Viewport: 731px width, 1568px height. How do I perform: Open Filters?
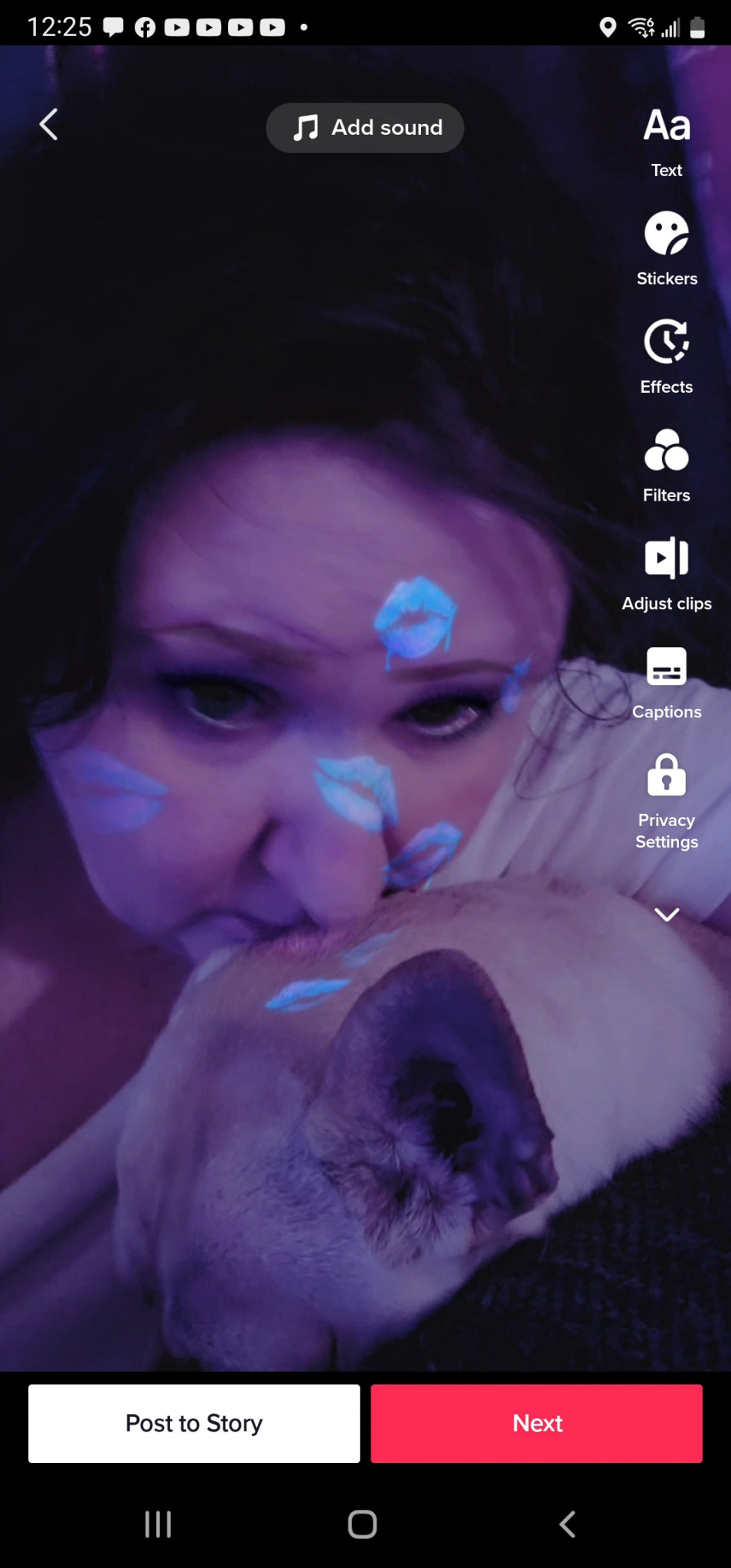tap(667, 465)
